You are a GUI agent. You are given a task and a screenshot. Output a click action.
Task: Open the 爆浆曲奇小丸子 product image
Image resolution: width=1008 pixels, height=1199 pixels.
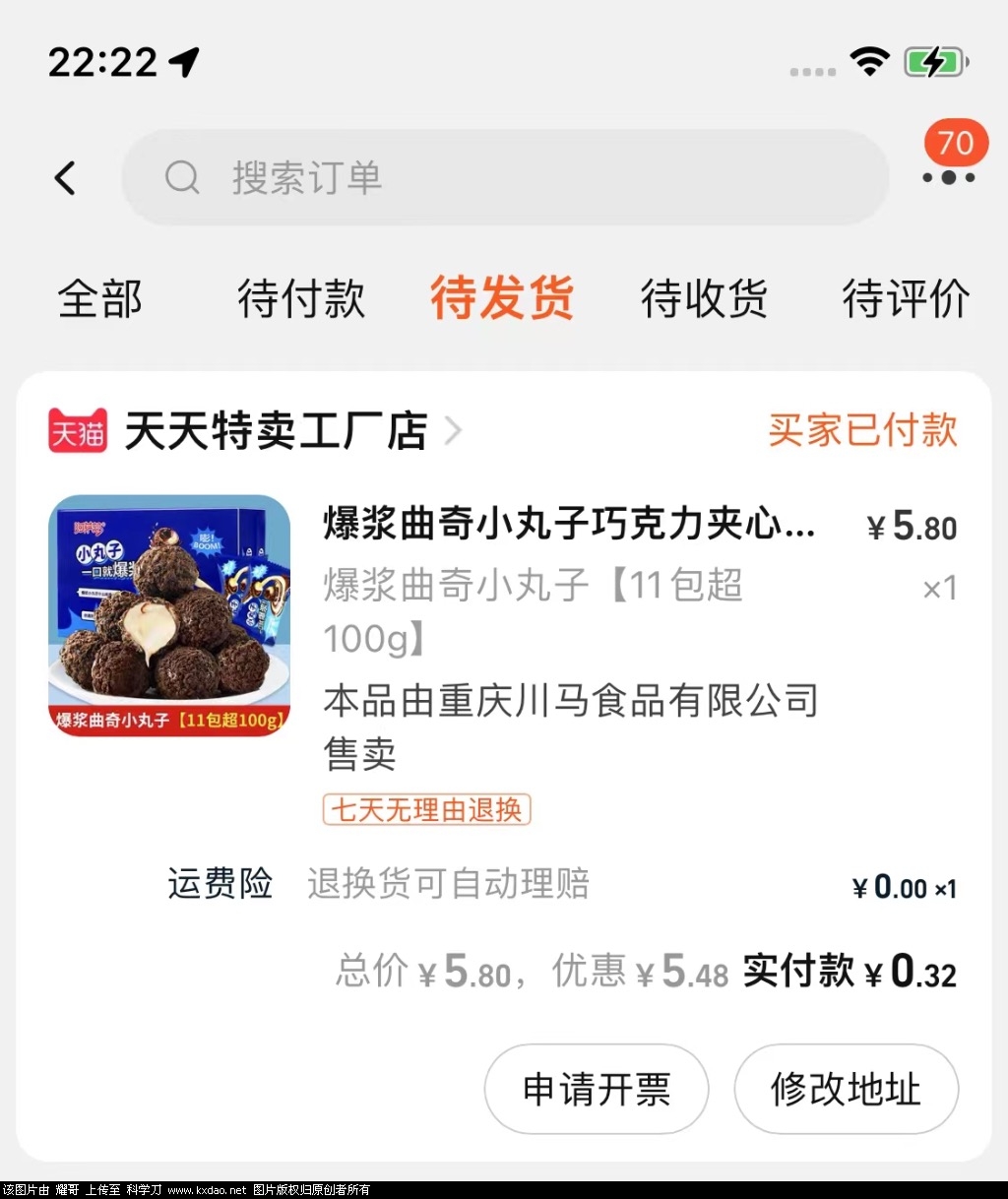[x=169, y=615]
